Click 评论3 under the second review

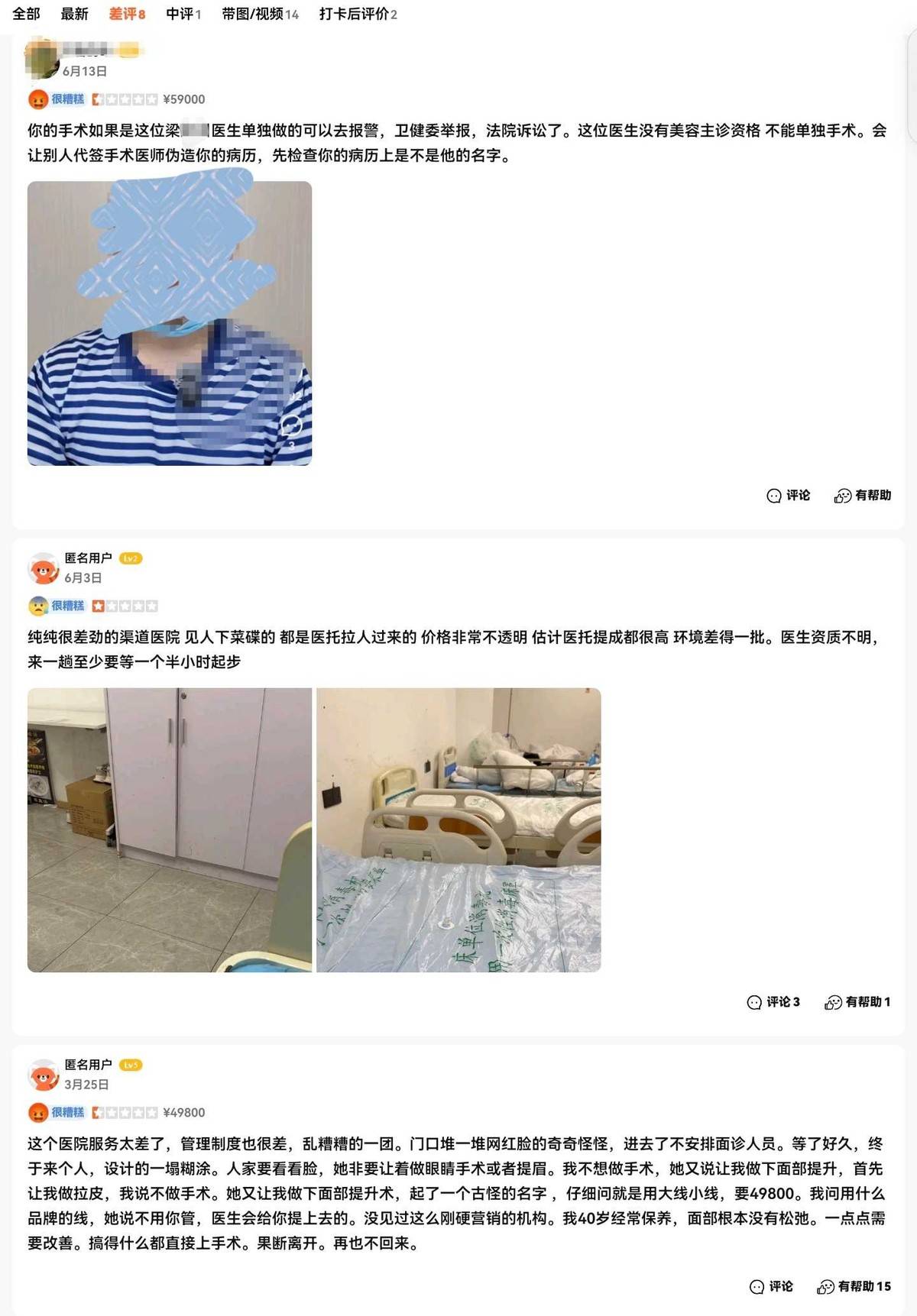(774, 1002)
